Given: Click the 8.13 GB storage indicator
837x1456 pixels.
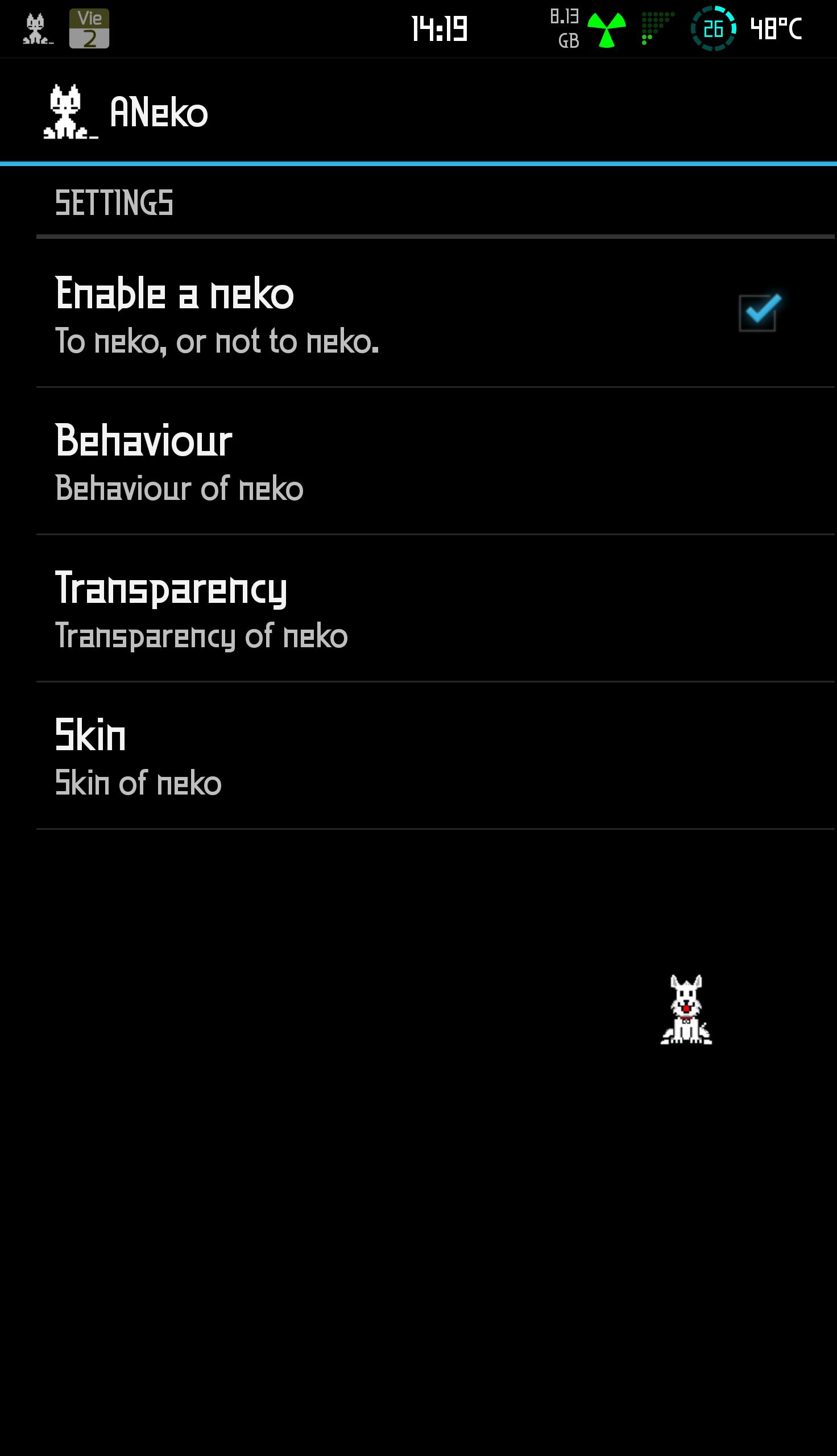Looking at the screenshot, I should click(565, 29).
